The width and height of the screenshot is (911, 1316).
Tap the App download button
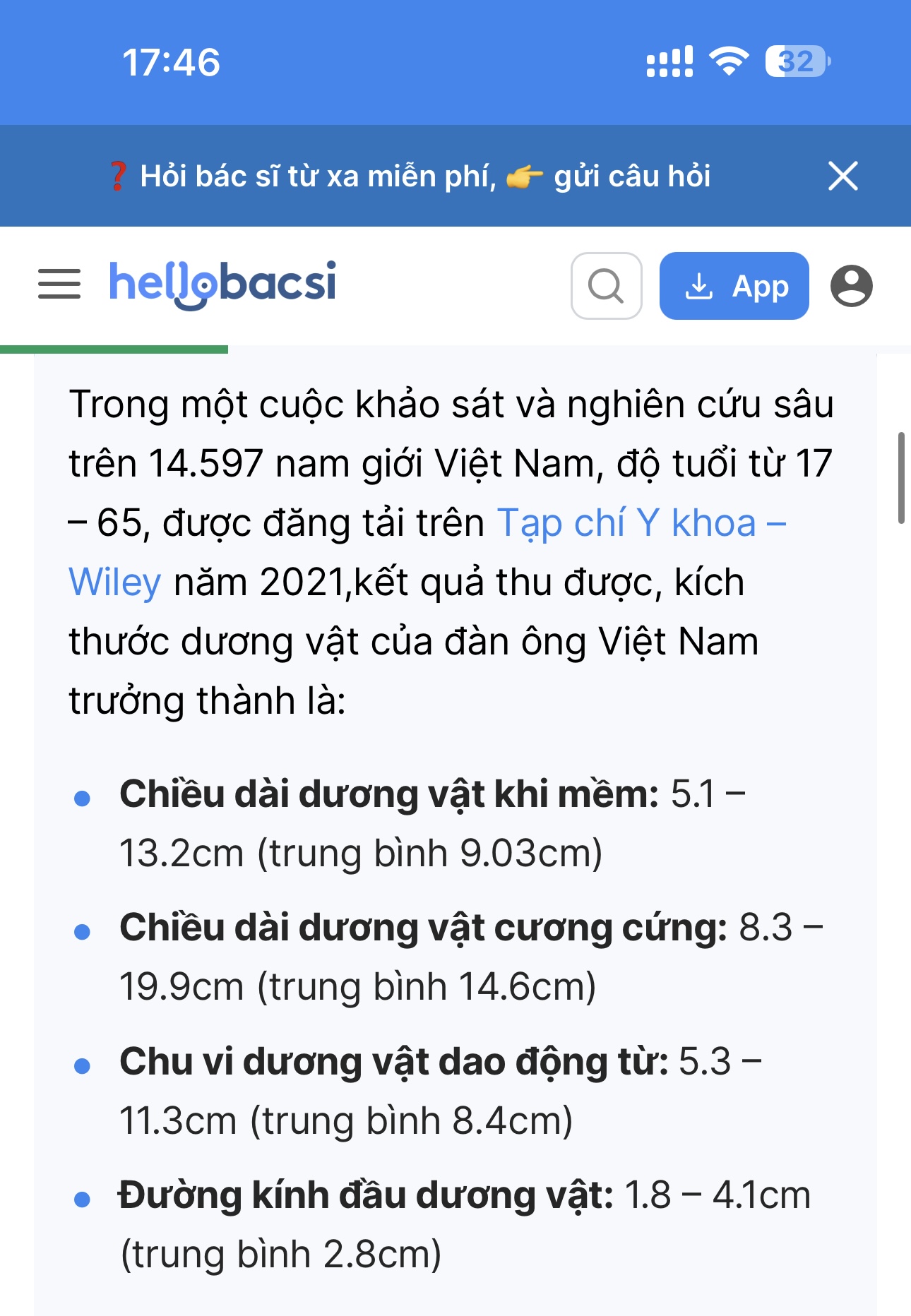pos(734,286)
